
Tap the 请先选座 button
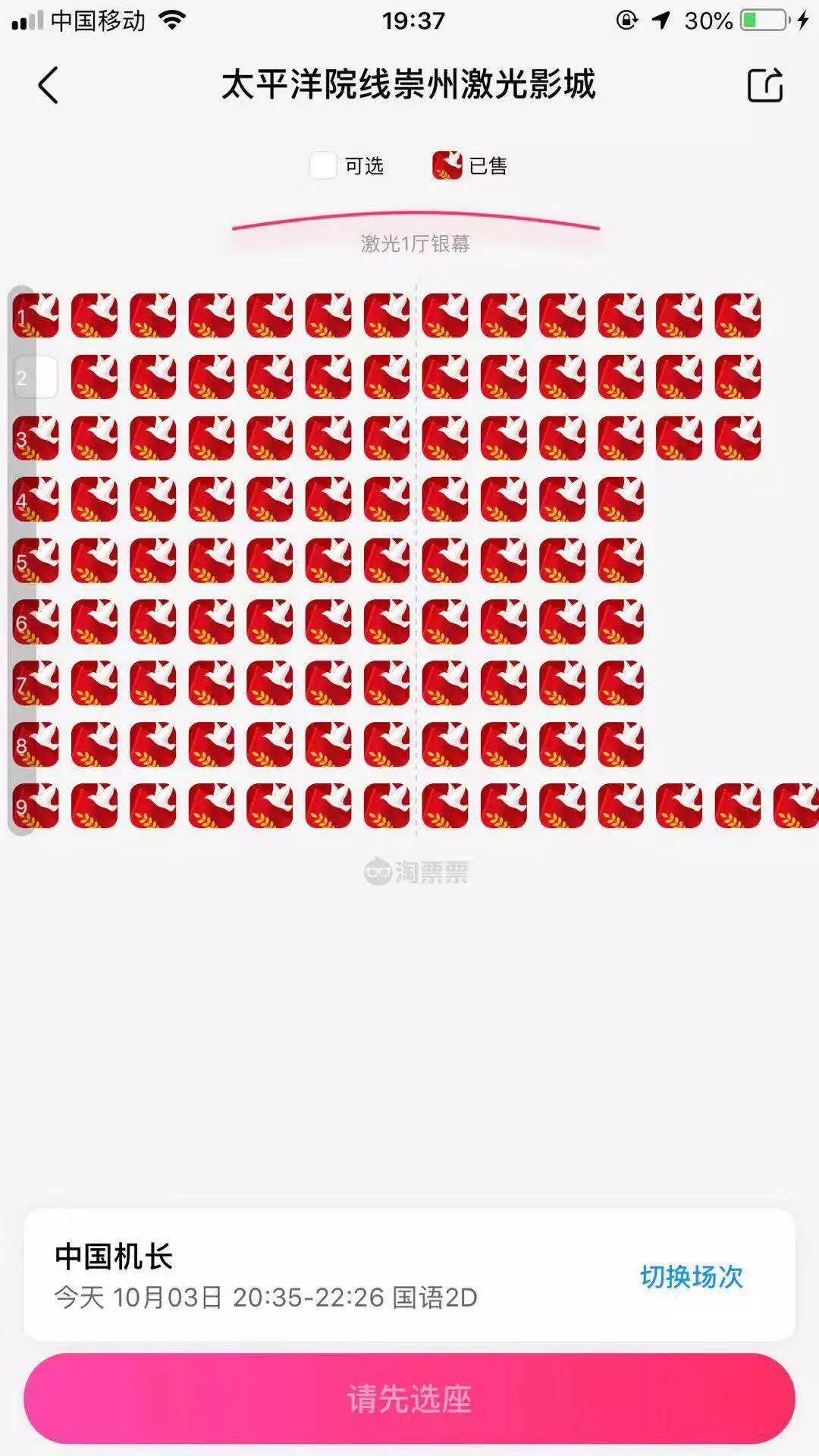[x=409, y=1398]
